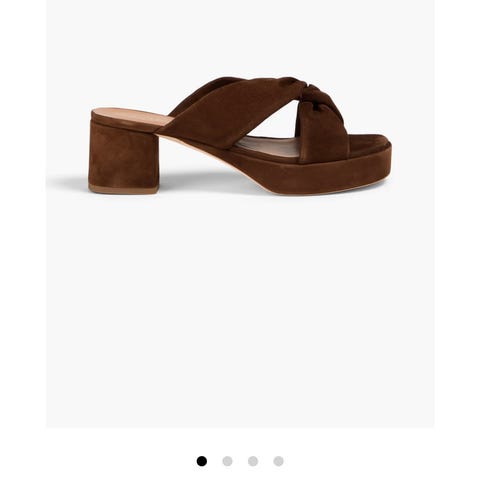Viewport: 480px width, 480px height.
Task: Select the third image indicator dot
Action: pos(253,461)
